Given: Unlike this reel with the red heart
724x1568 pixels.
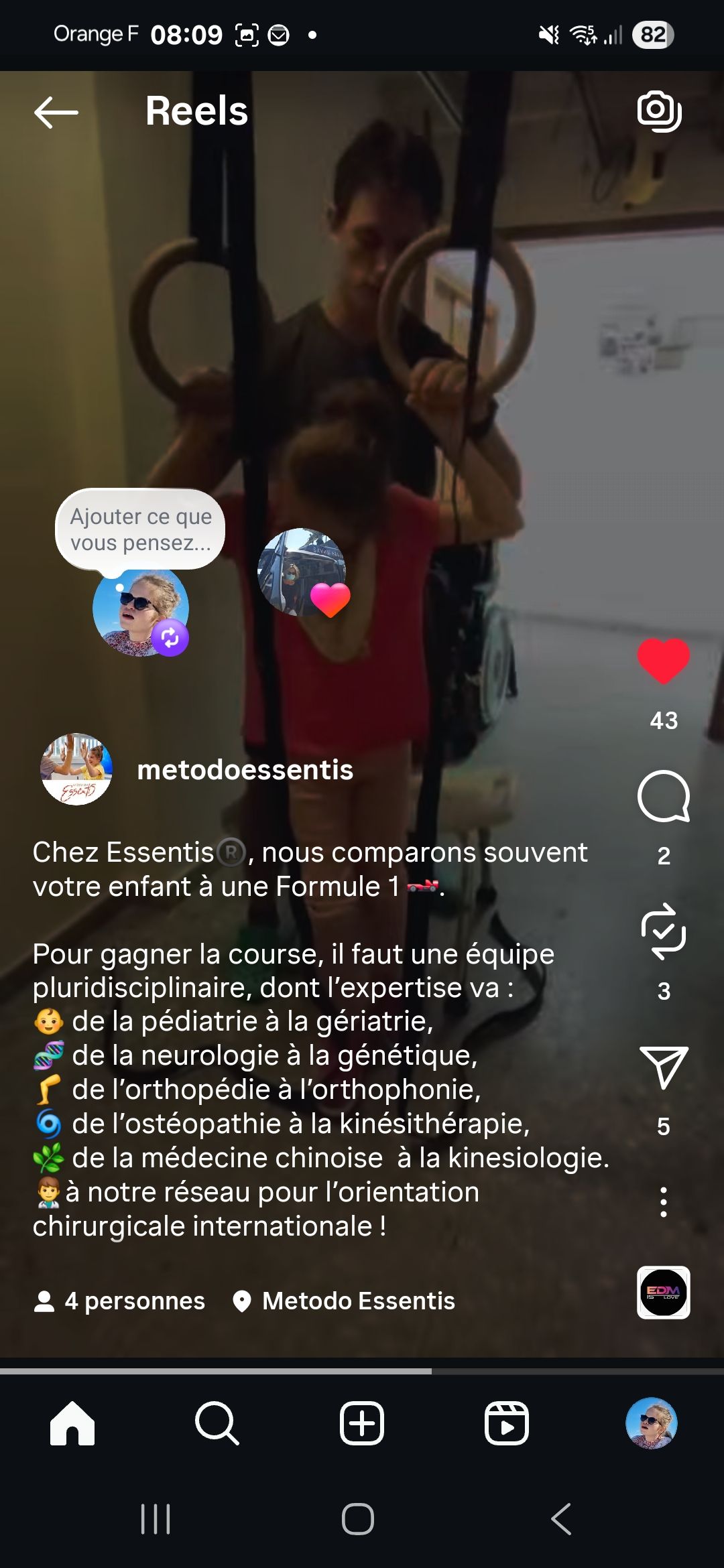Looking at the screenshot, I should point(663,661).
